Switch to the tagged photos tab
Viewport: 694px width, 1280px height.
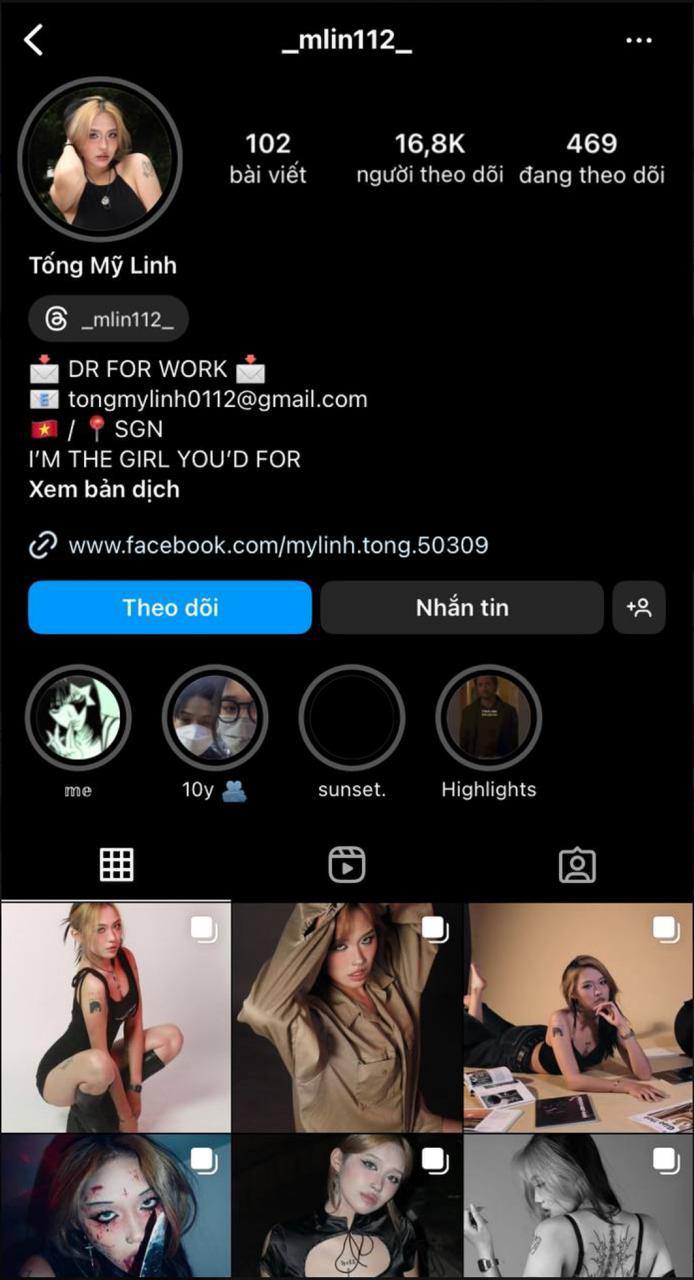click(577, 865)
